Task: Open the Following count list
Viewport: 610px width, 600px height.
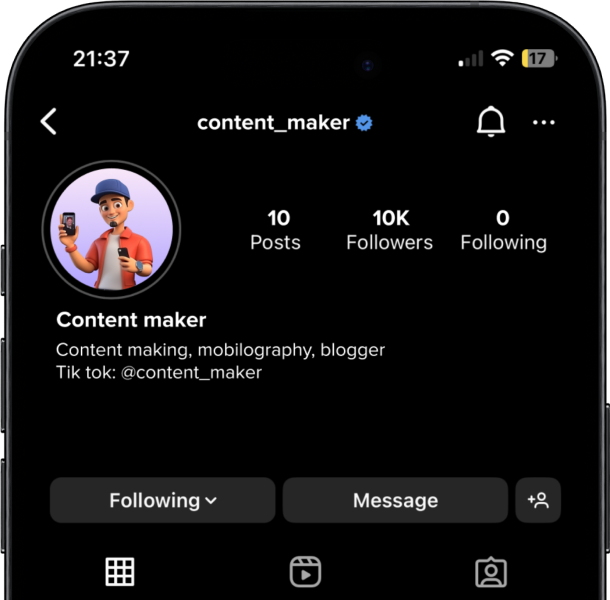Action: tap(503, 230)
